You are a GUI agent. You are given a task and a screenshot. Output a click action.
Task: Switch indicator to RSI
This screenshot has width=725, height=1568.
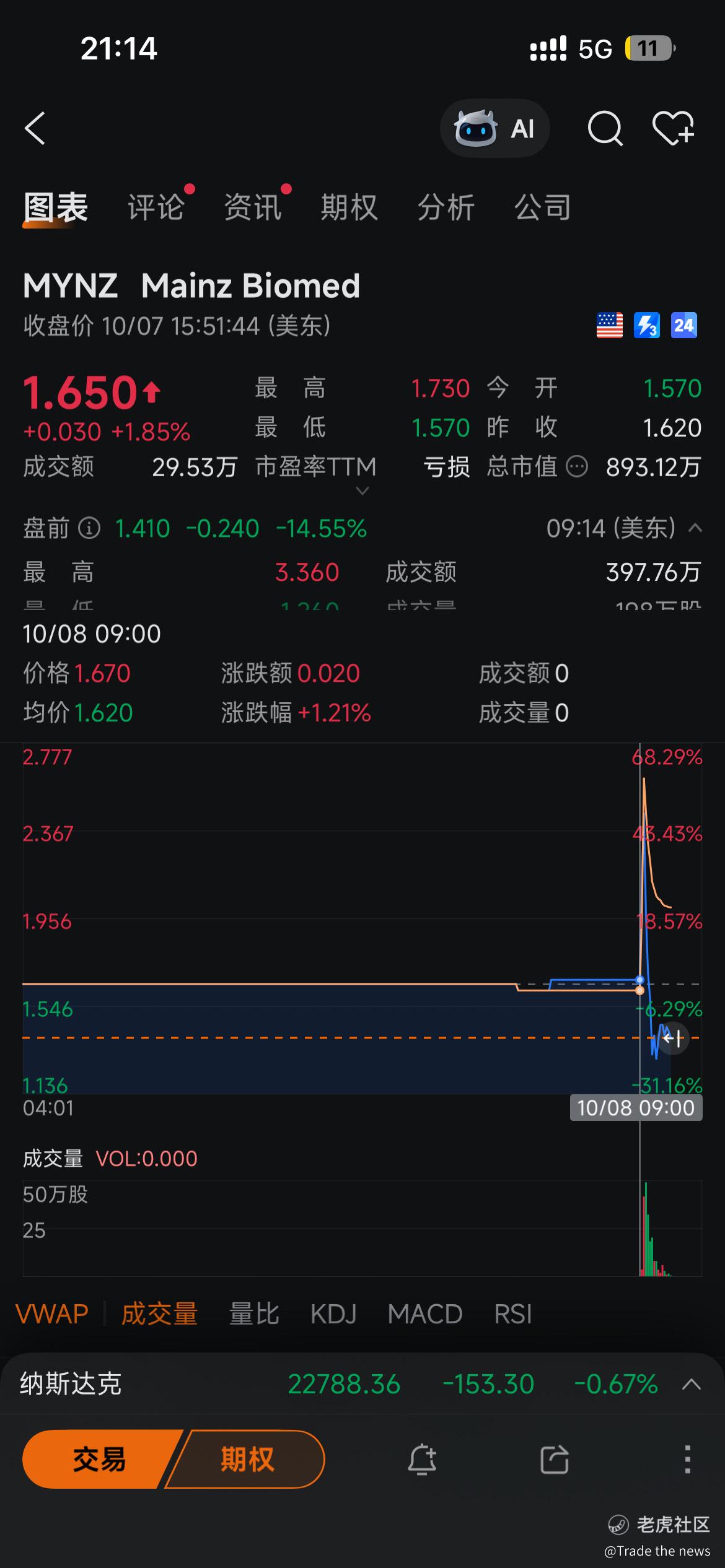513,1313
